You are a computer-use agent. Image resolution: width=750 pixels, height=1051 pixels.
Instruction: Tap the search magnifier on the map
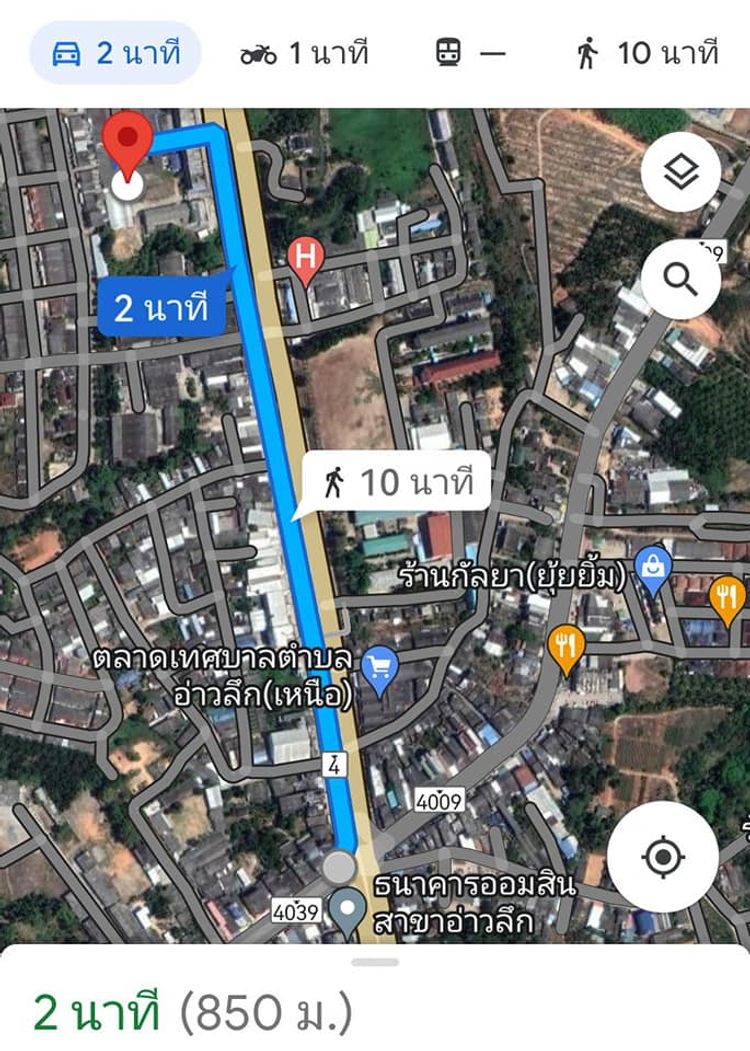coord(680,278)
